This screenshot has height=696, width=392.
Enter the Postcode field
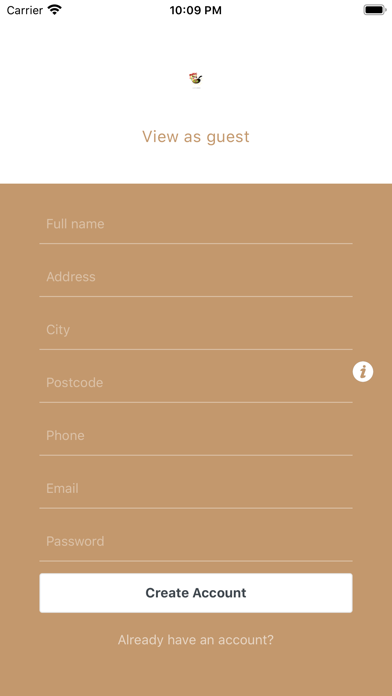196,382
